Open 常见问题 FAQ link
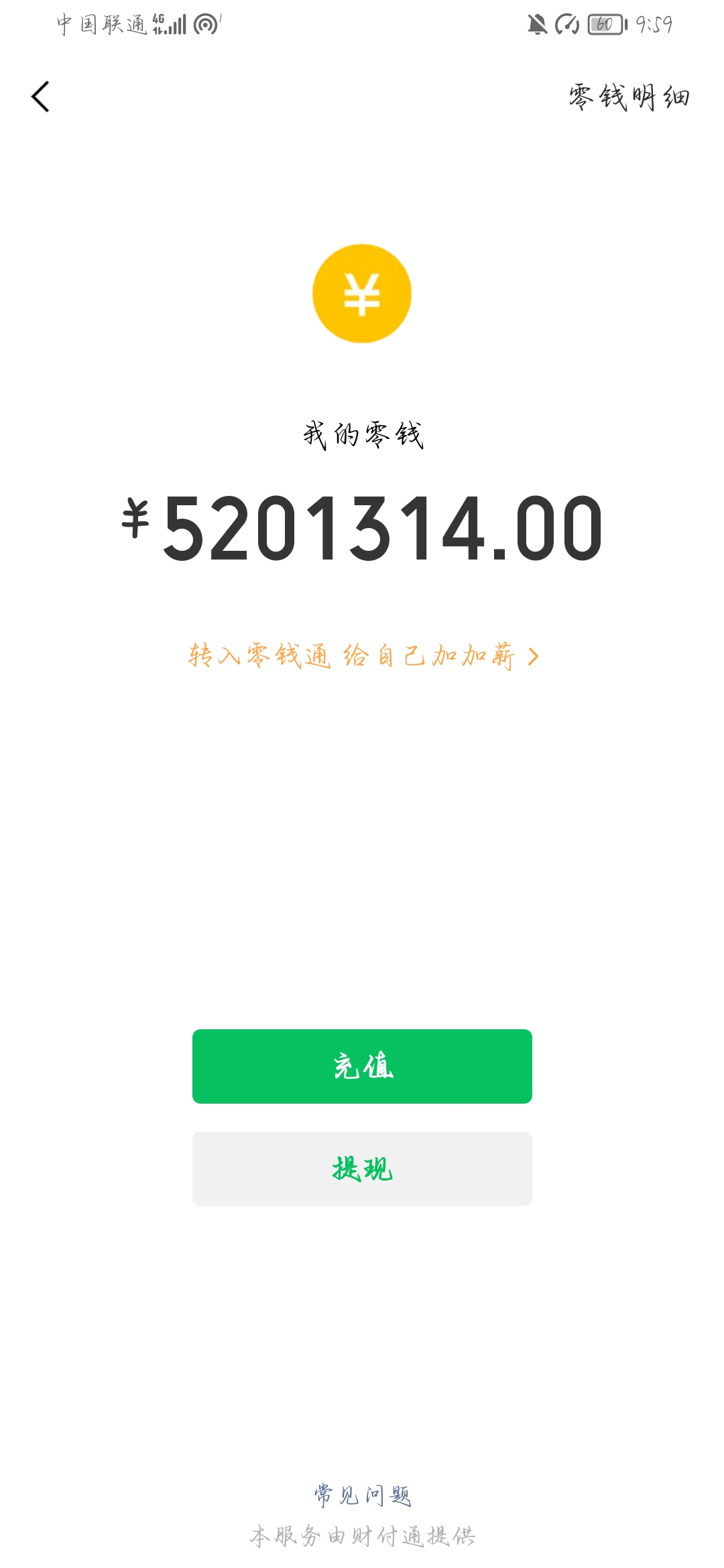The image size is (724, 1568). coord(362,1495)
